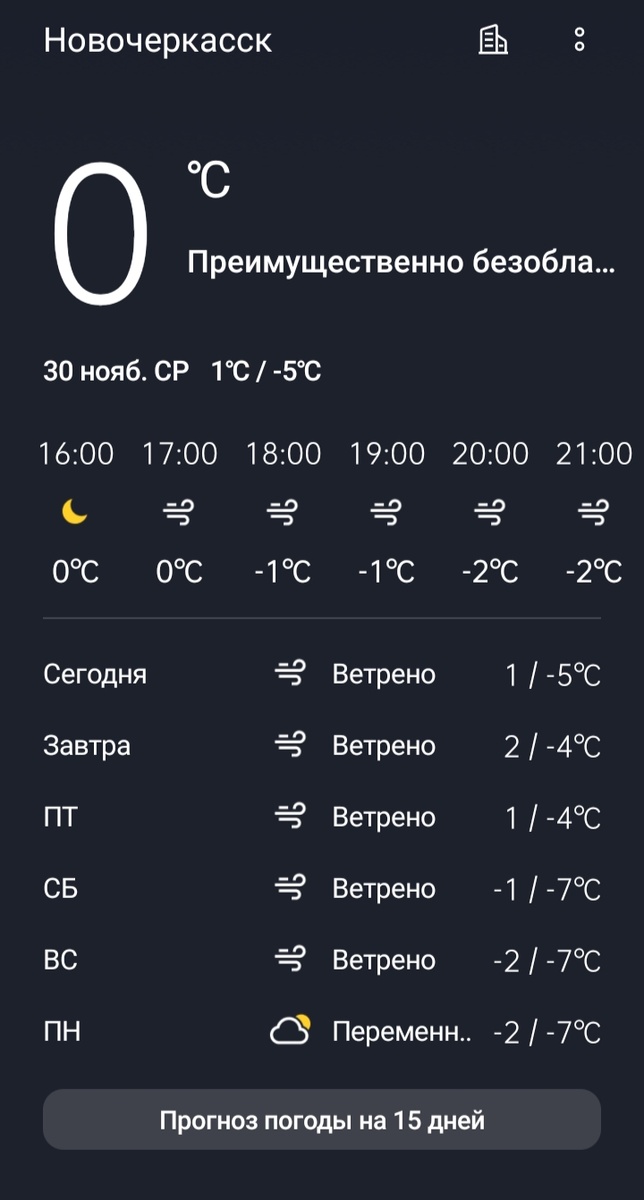This screenshot has height=1200, width=644.
Task: View the ПН daily forecast
Action: pos(322,1032)
